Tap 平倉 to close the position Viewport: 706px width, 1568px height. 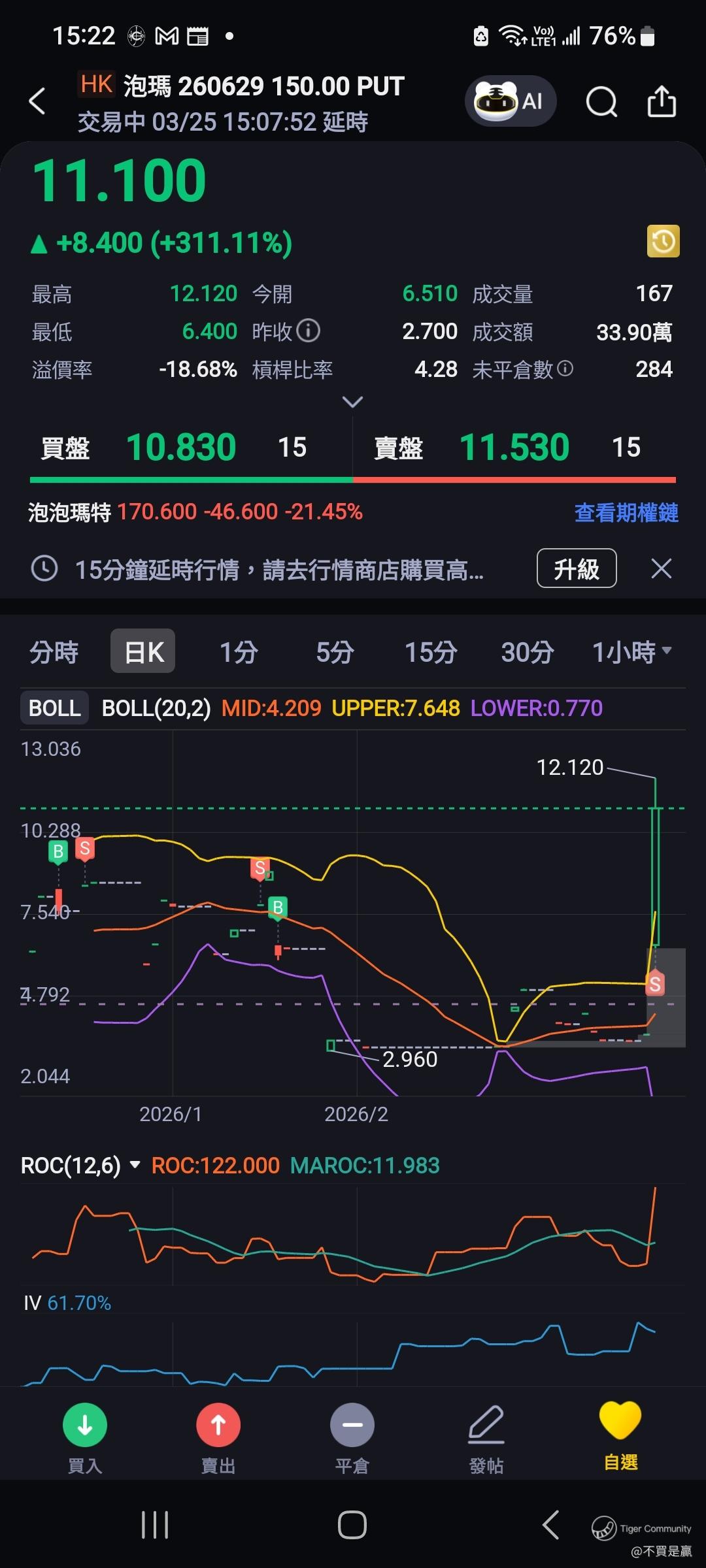(x=352, y=1437)
